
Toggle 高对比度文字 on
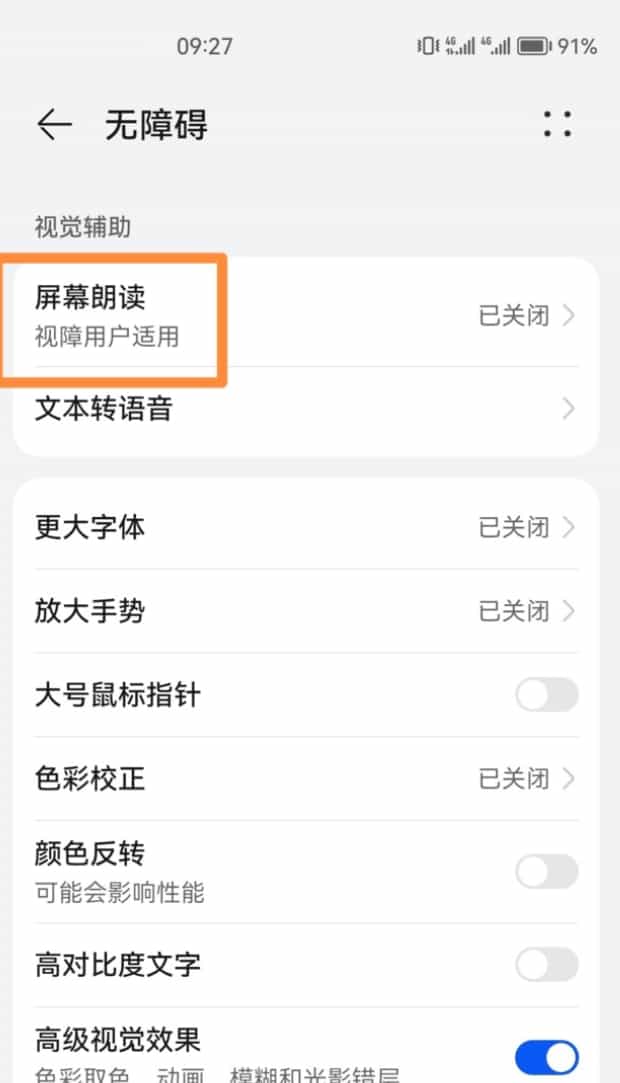click(x=546, y=965)
